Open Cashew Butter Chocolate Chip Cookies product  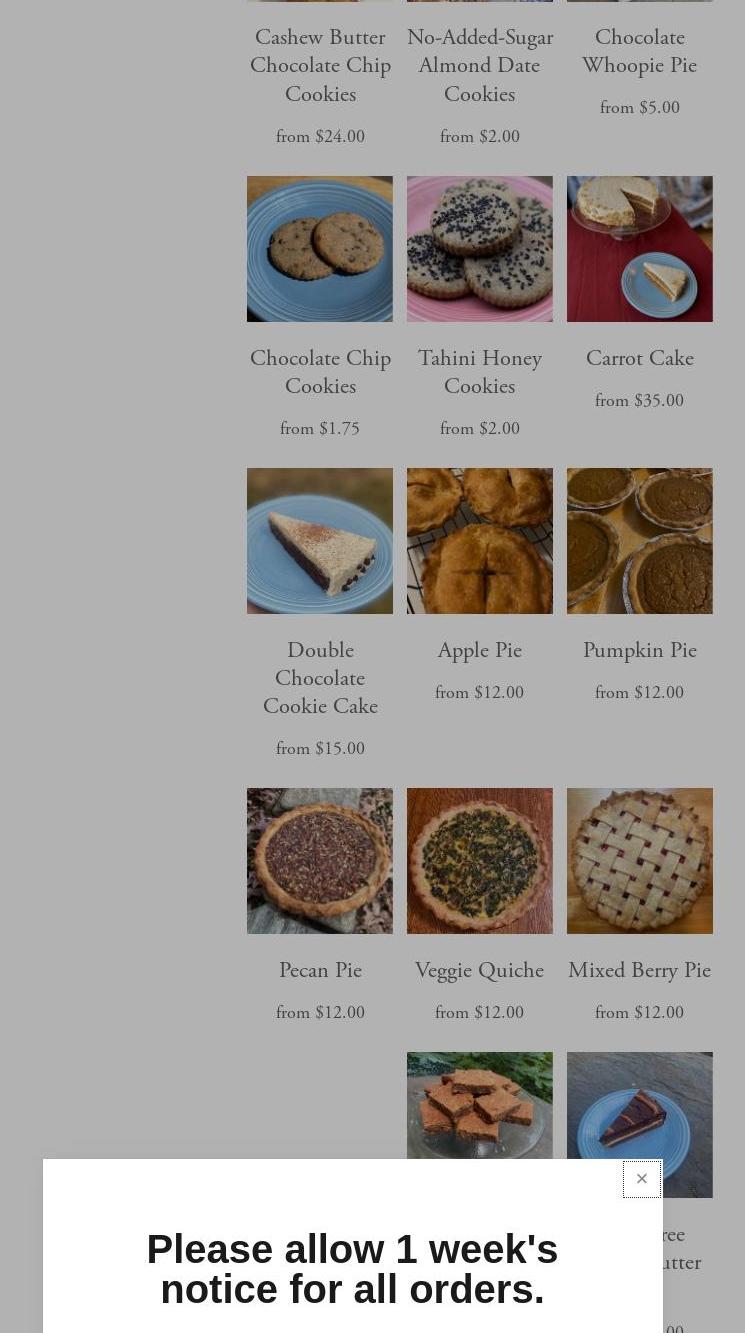(x=320, y=66)
